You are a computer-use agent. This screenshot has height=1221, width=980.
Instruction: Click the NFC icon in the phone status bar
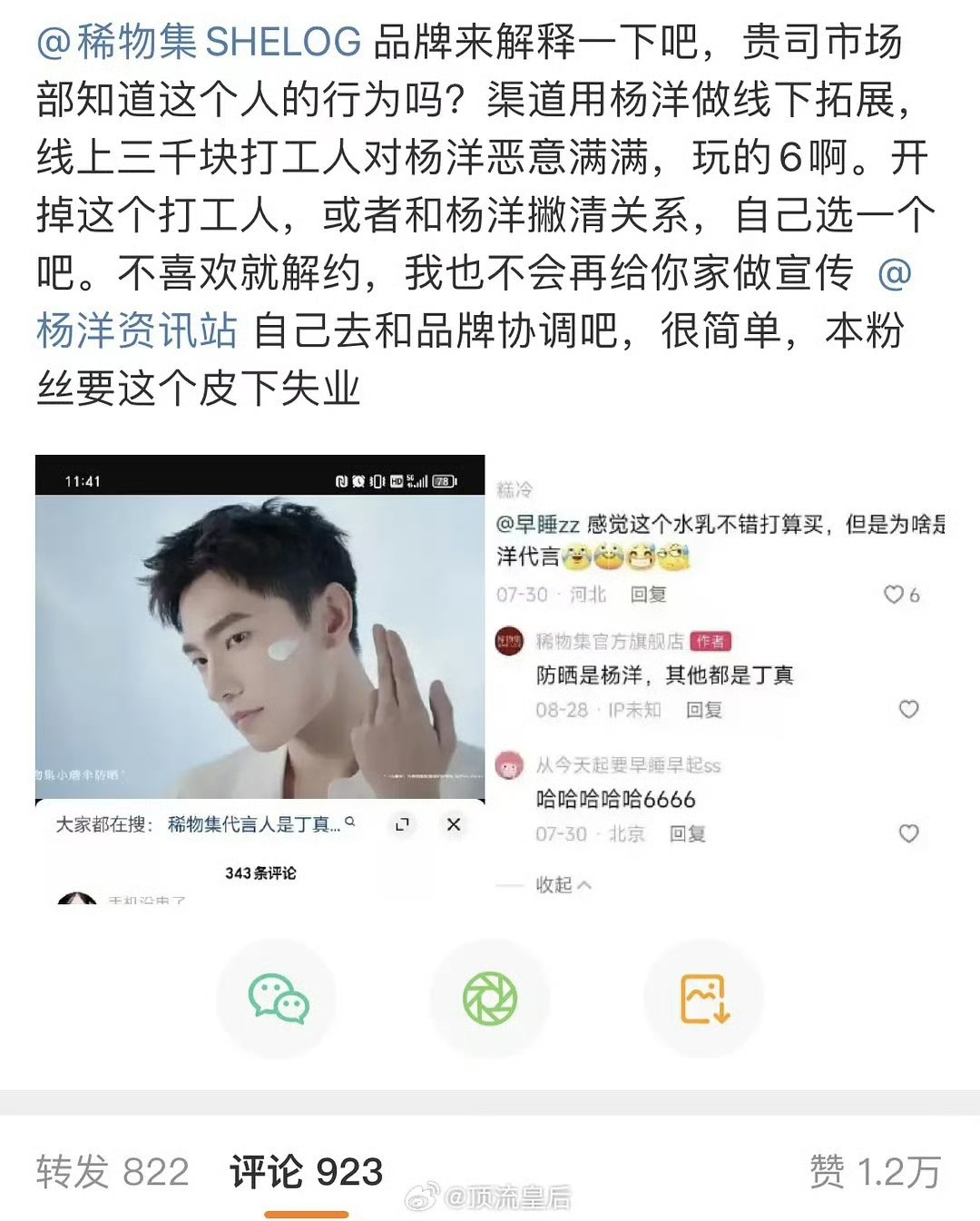[341, 481]
